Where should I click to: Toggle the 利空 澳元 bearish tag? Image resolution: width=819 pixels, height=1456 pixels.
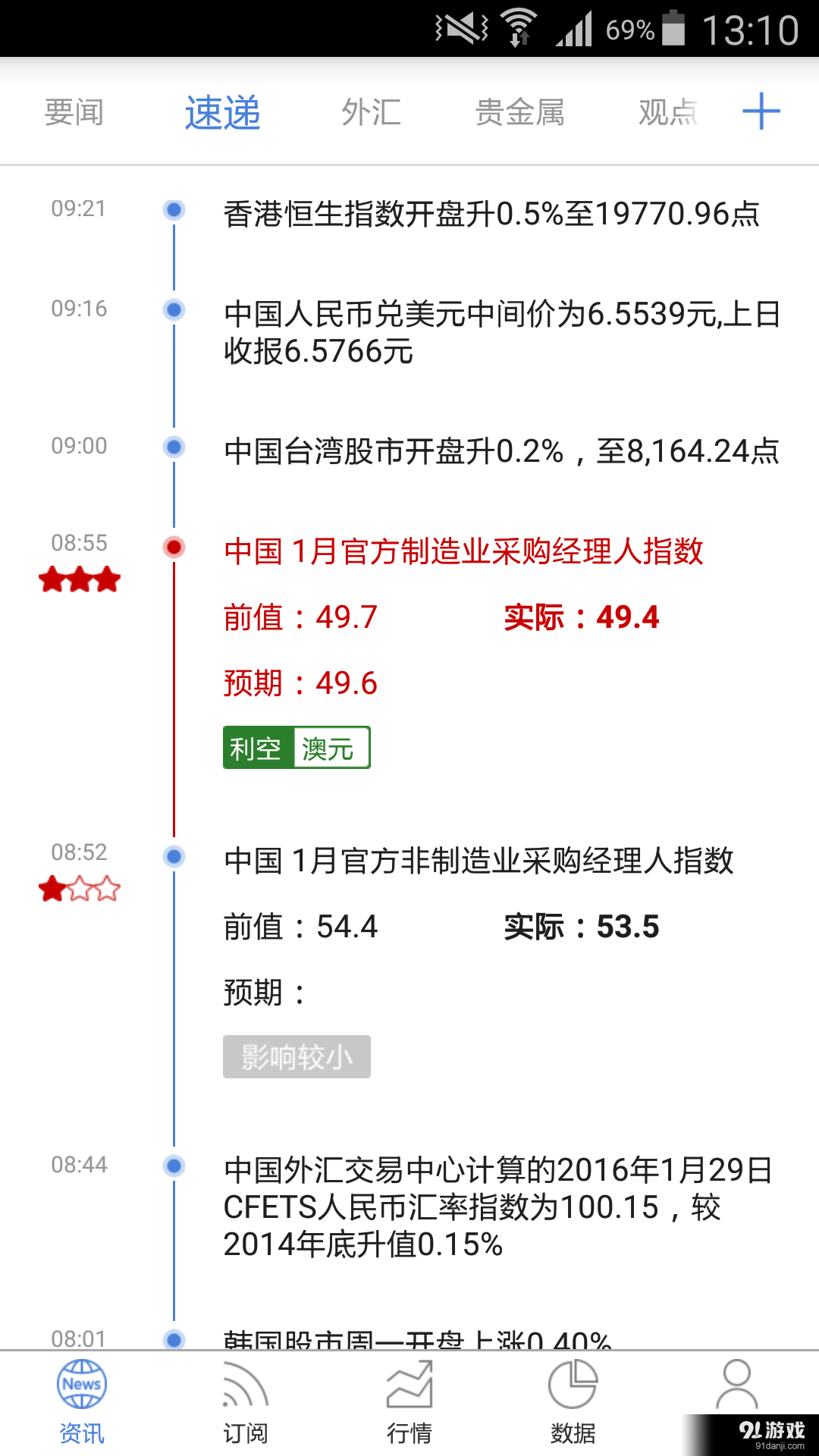pyautogui.click(x=296, y=747)
